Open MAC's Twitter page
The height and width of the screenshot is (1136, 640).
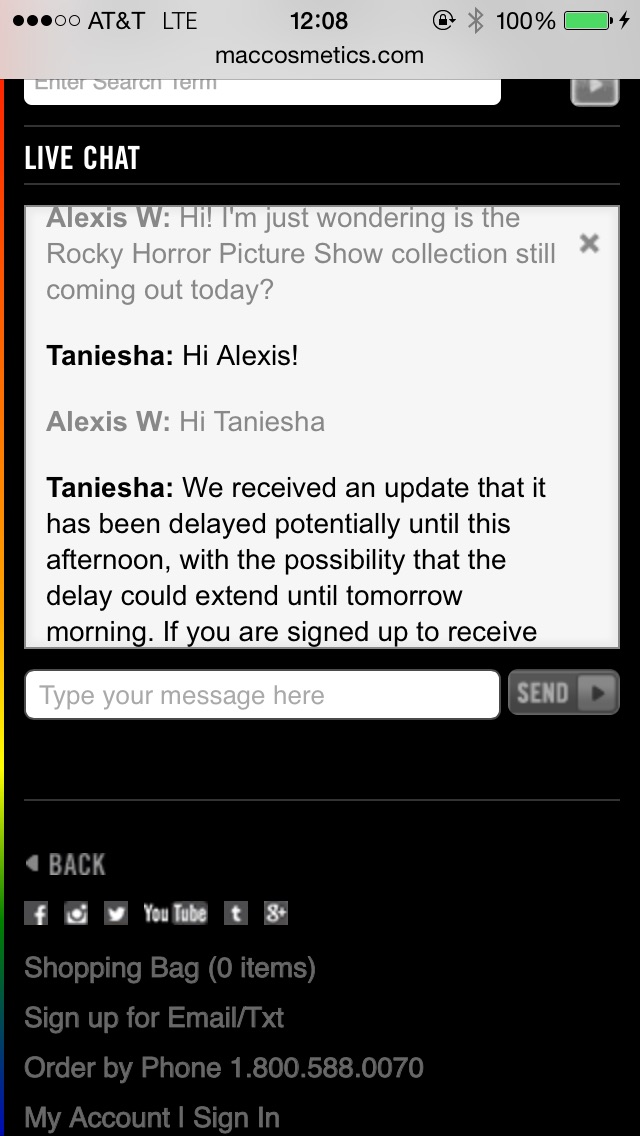point(116,913)
